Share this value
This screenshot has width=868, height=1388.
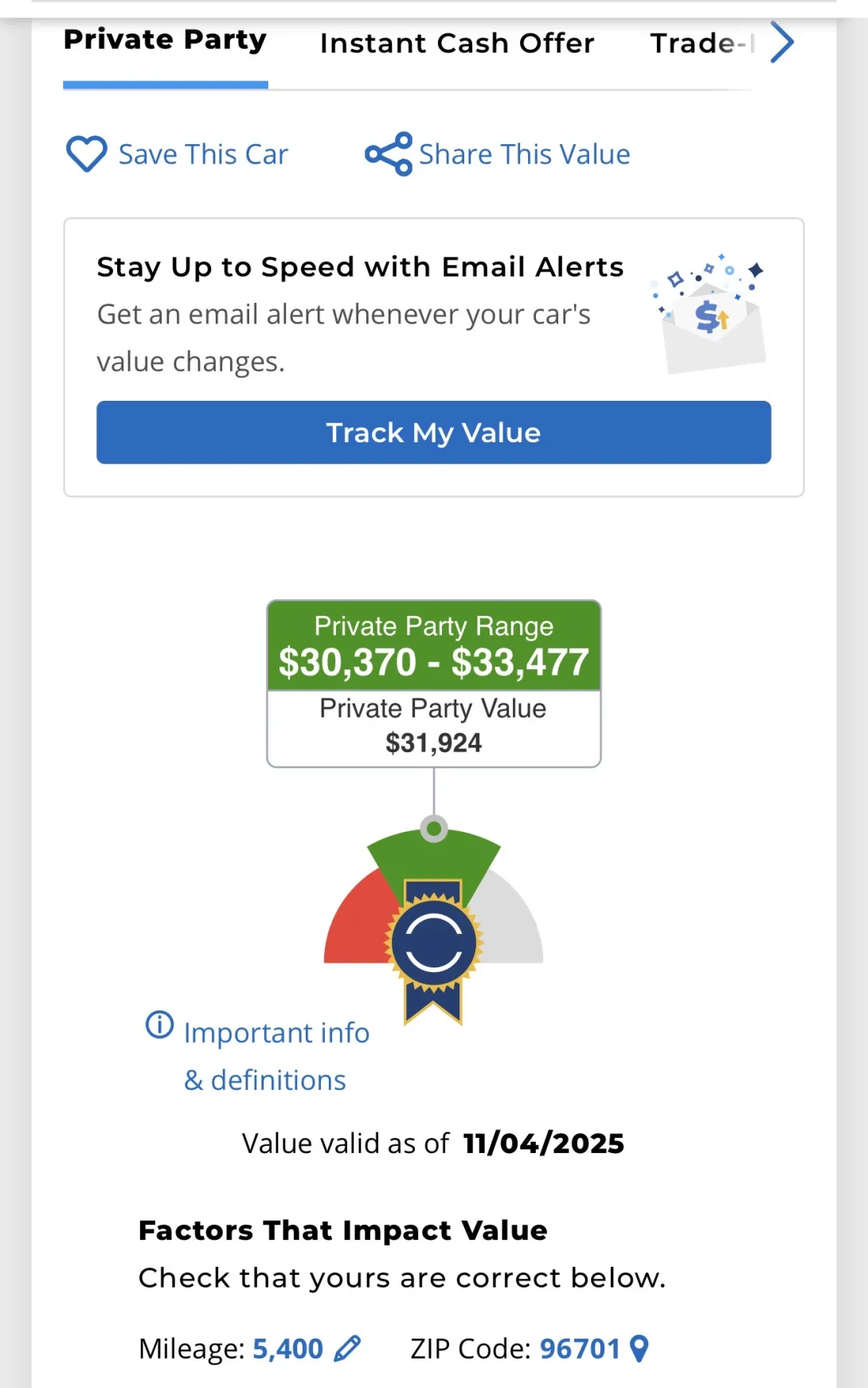click(x=498, y=155)
